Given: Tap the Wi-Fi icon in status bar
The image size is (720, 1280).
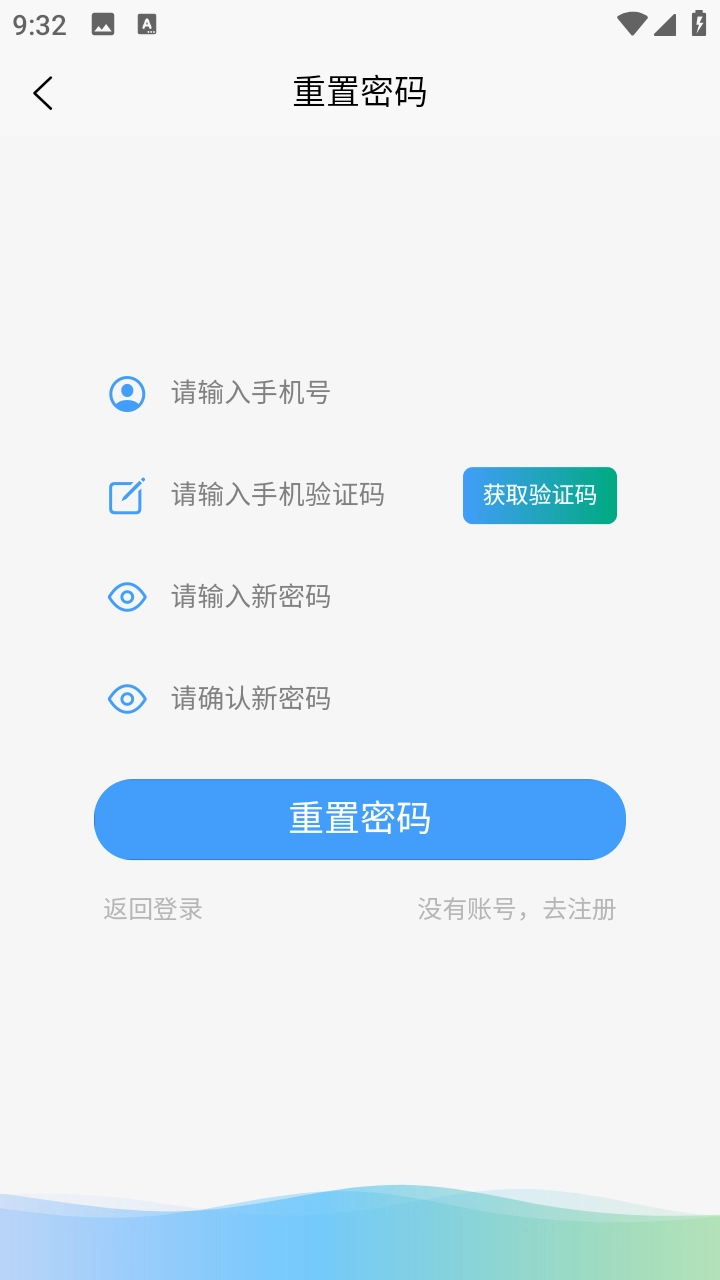Looking at the screenshot, I should pos(630,24).
